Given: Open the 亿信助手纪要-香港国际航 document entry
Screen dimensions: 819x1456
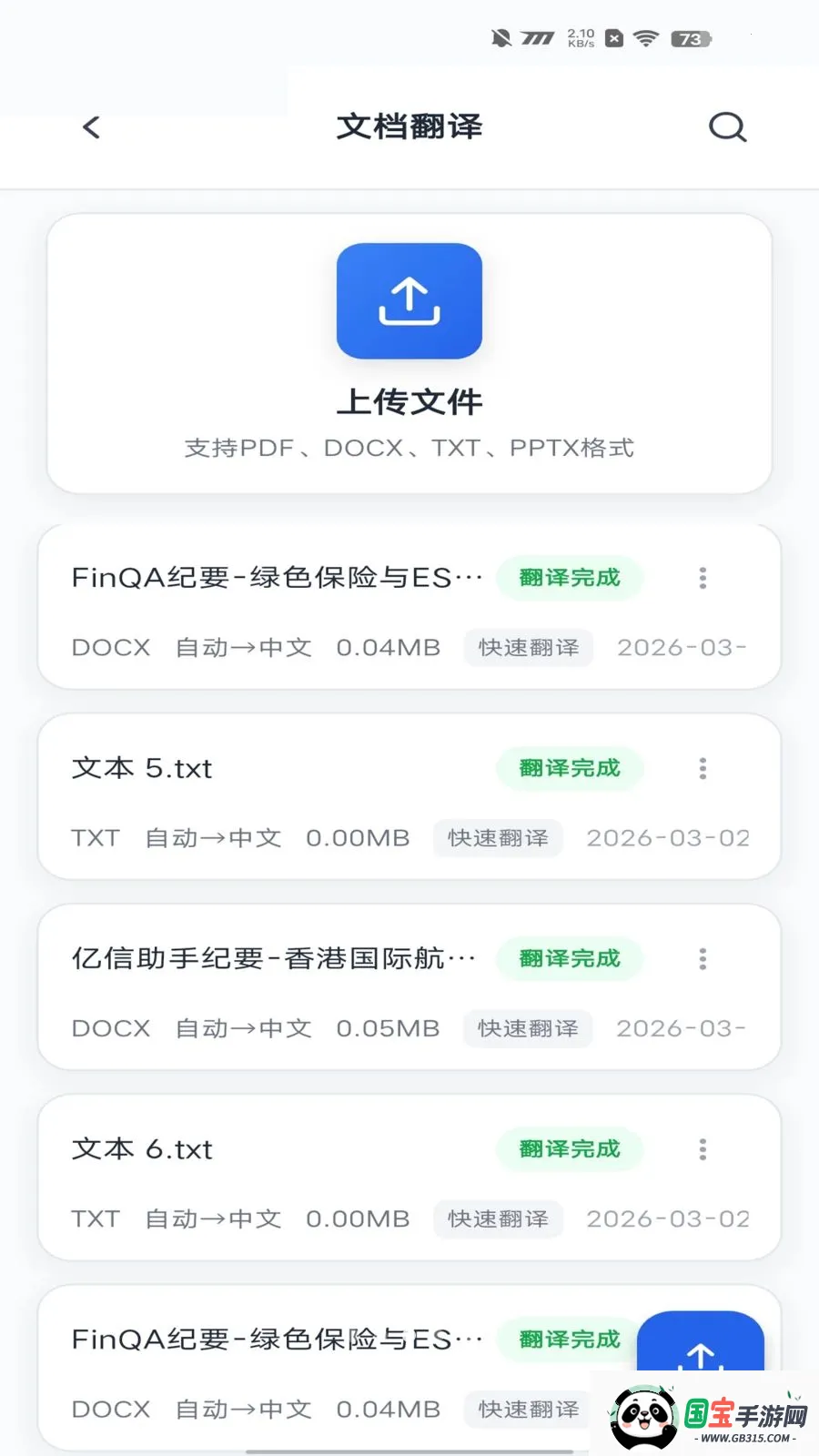Looking at the screenshot, I should click(273, 958).
